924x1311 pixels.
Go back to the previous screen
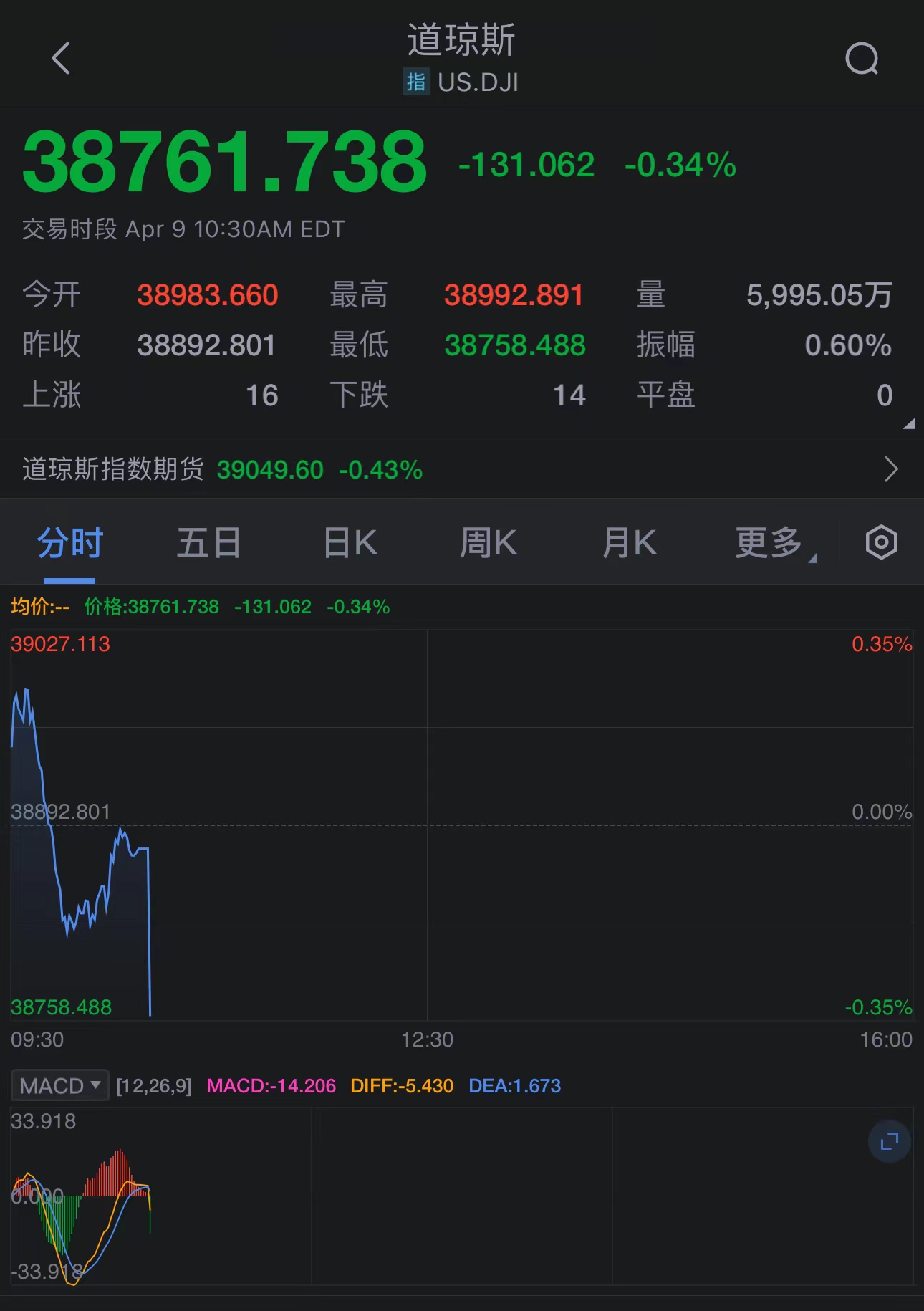click(62, 58)
